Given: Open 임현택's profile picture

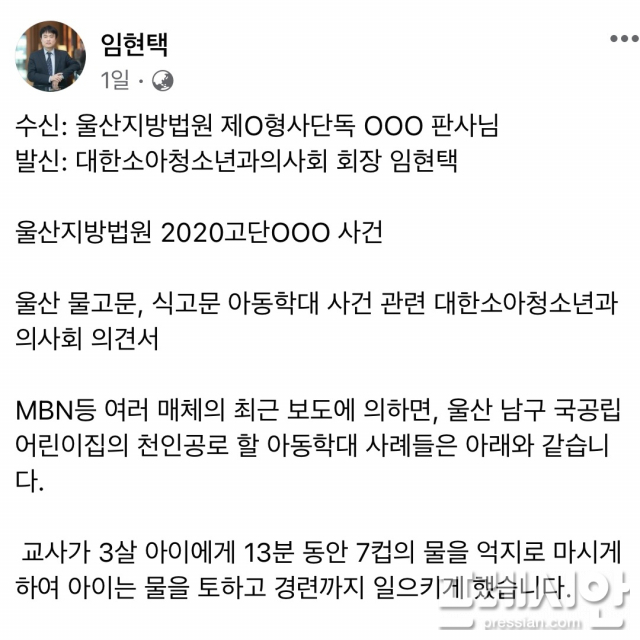Looking at the screenshot, I should pos(48,57).
